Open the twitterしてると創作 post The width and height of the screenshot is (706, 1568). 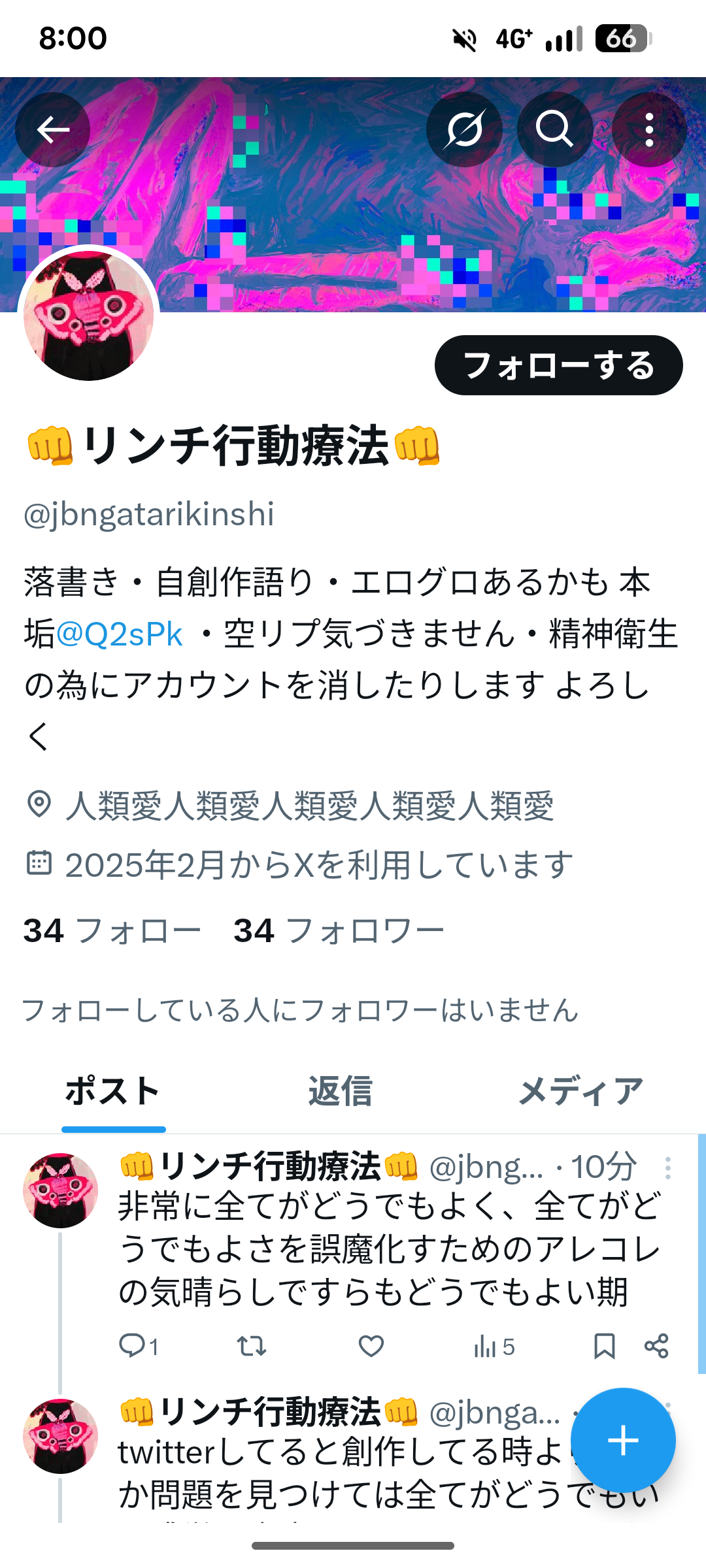point(340,1473)
